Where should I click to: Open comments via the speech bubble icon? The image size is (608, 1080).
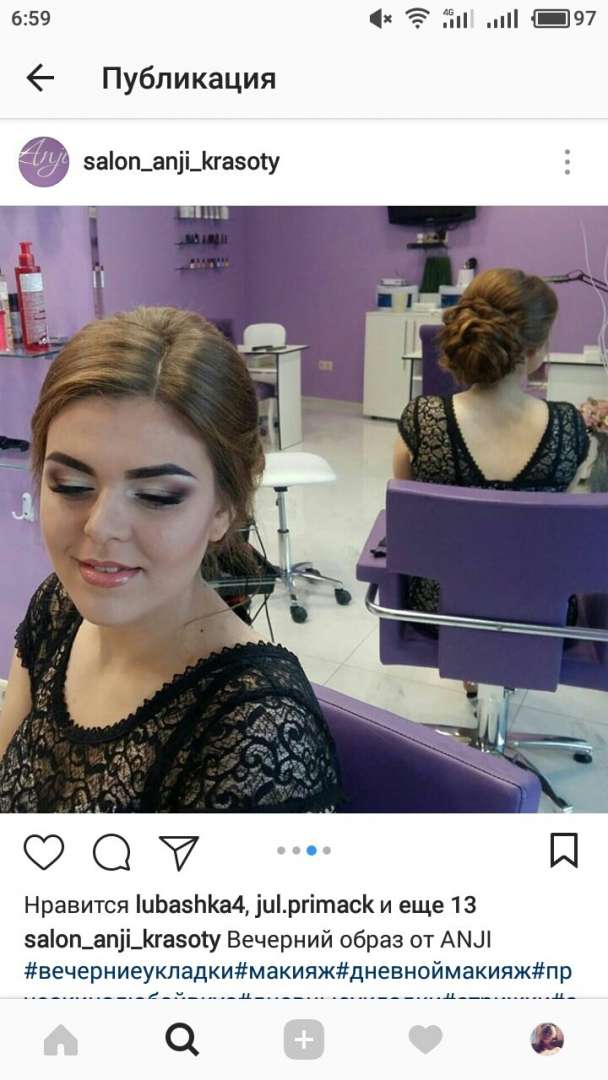tap(112, 852)
